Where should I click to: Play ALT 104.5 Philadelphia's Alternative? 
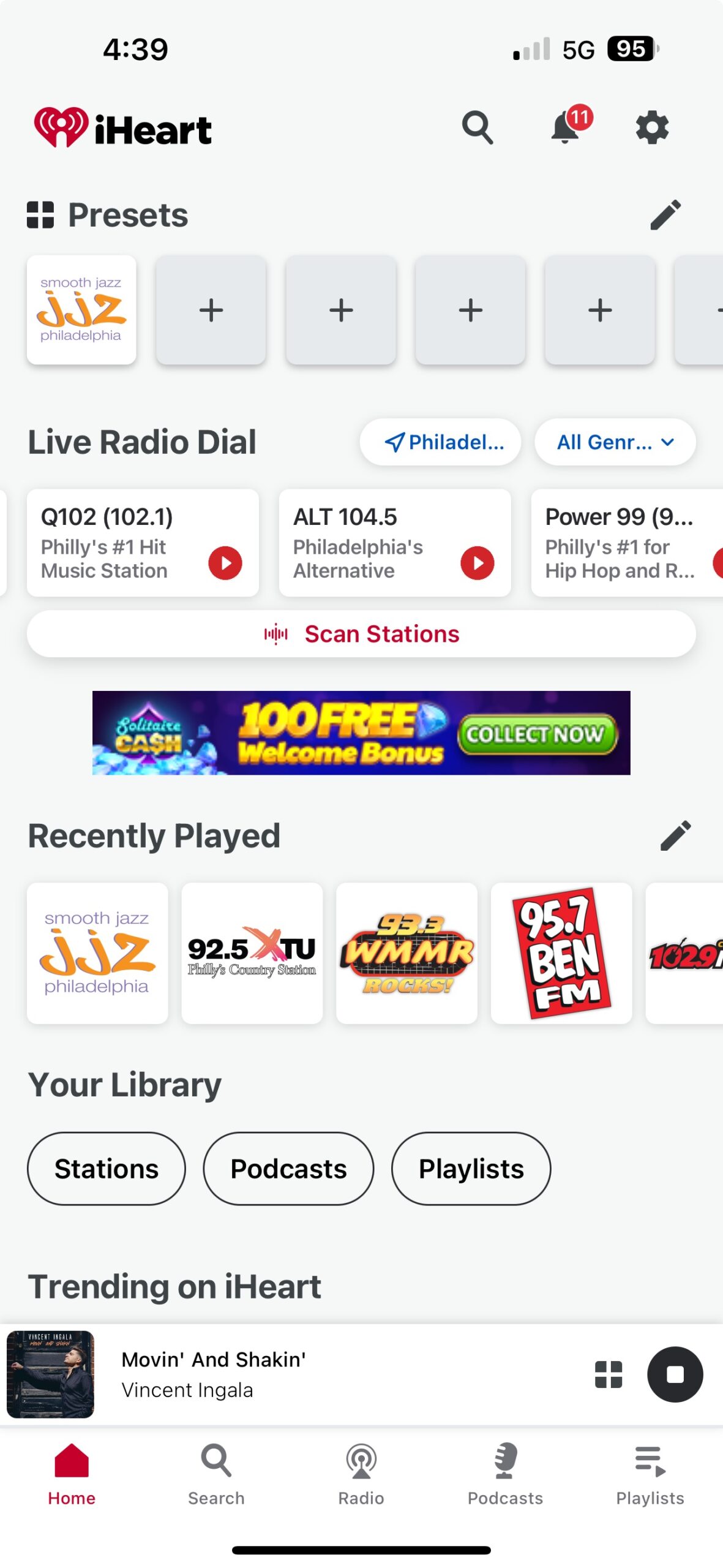pyautogui.click(x=478, y=563)
